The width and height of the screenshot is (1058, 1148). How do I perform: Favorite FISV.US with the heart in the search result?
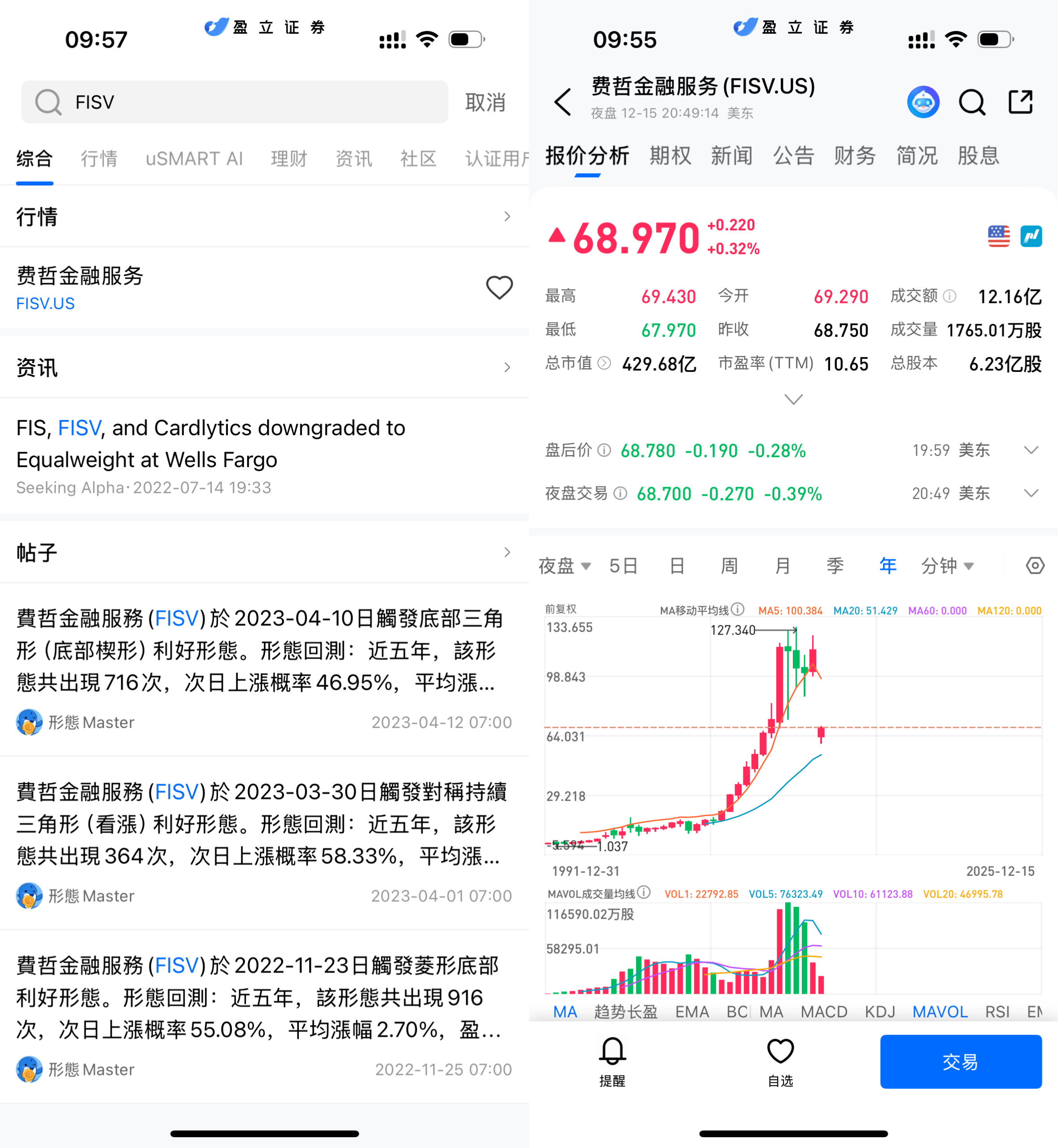click(498, 287)
